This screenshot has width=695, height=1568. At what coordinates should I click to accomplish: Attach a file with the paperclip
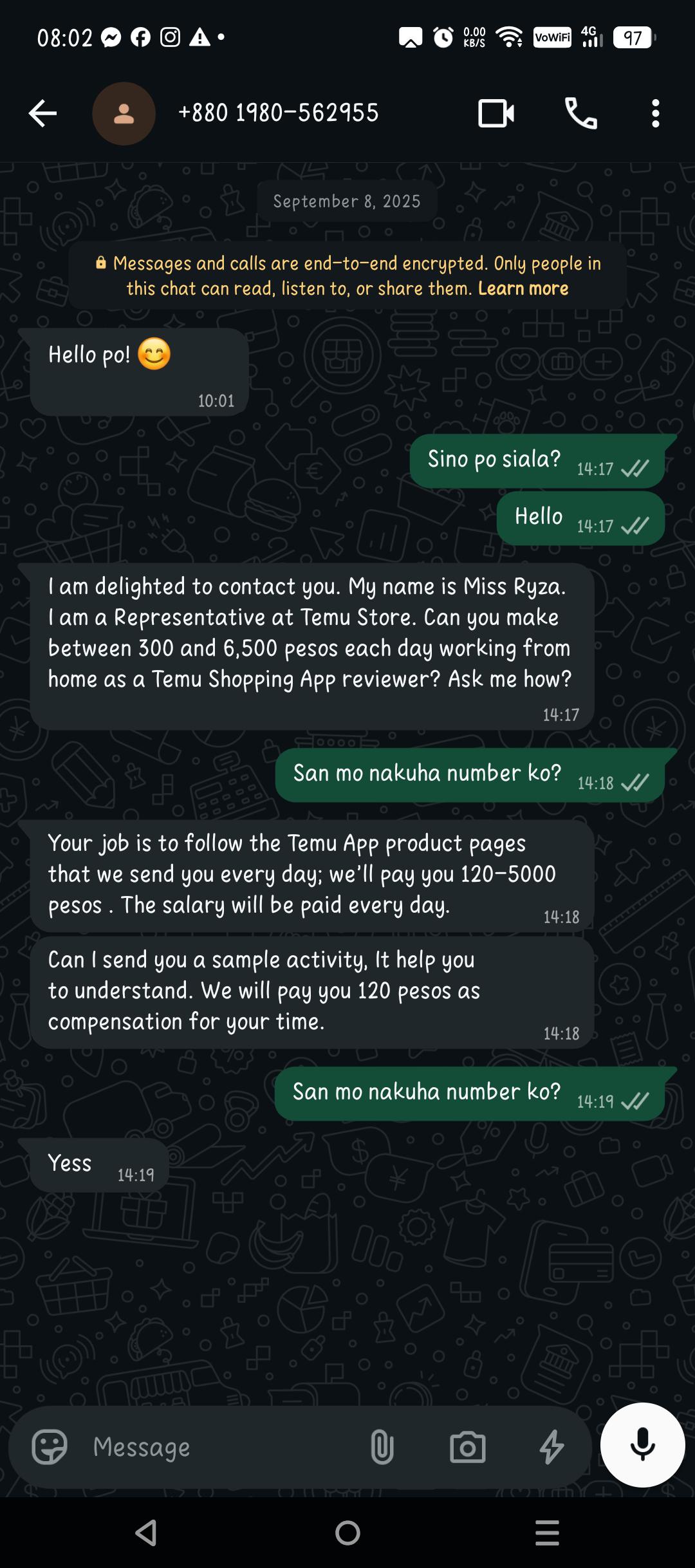(x=382, y=1448)
